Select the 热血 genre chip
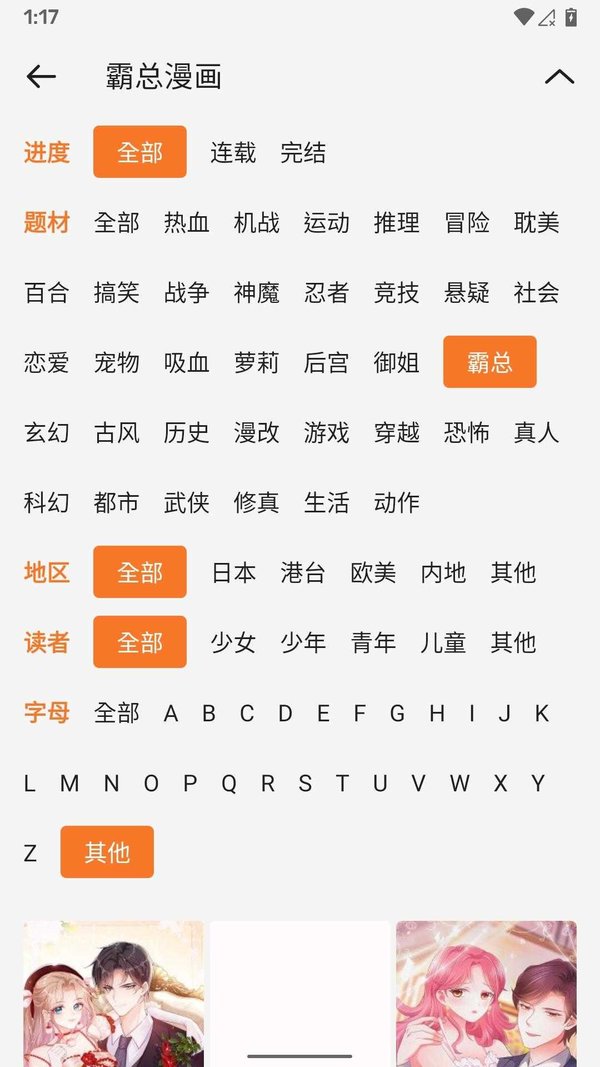 (x=187, y=223)
